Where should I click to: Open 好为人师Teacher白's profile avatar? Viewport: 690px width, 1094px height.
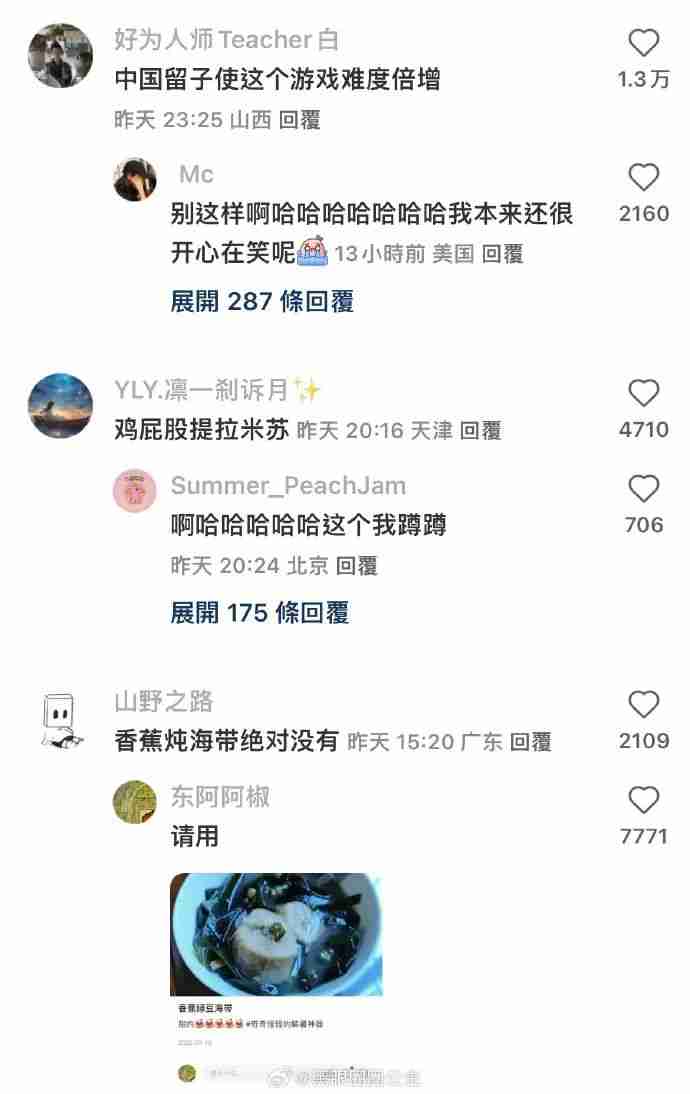pyautogui.click(x=60, y=55)
